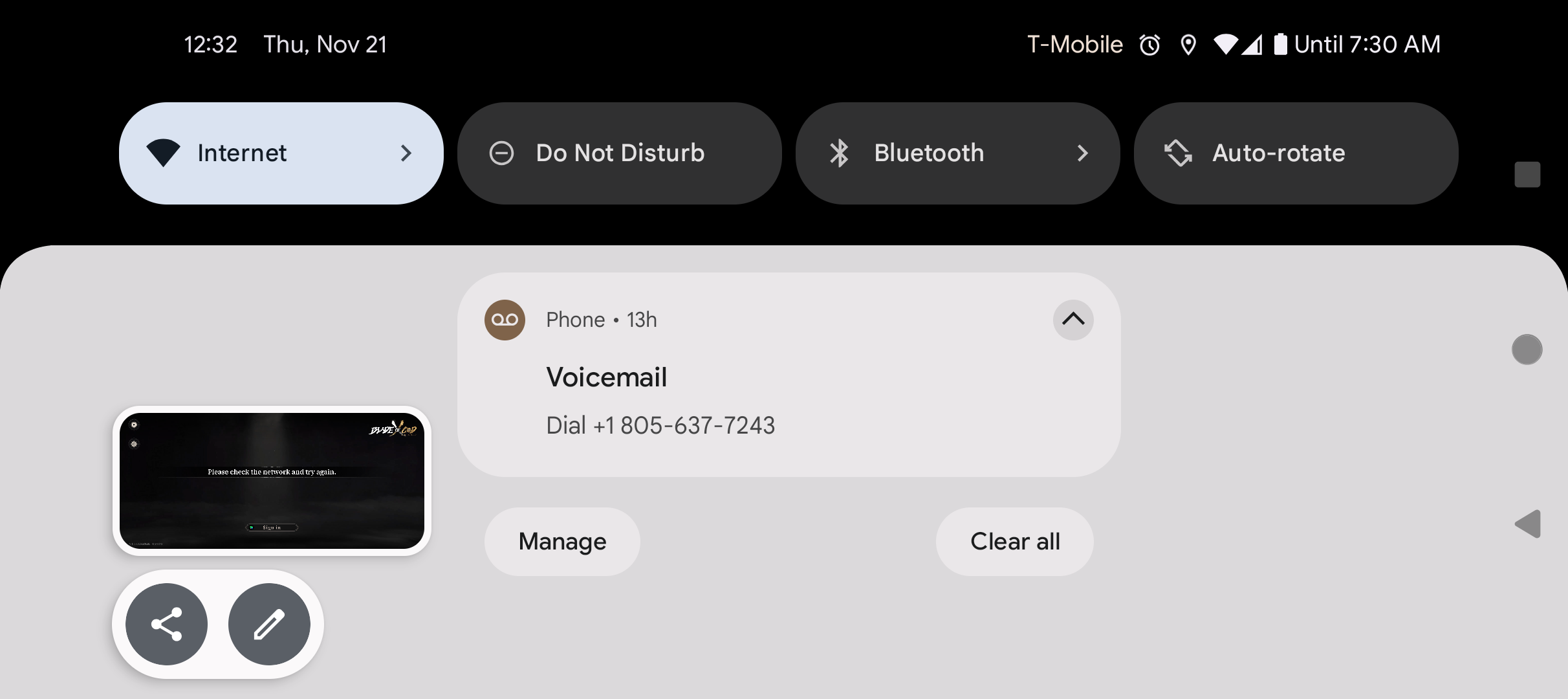This screenshot has height=699, width=1568.
Task: Open the Bluetooth quick settings tile
Action: 957,153
